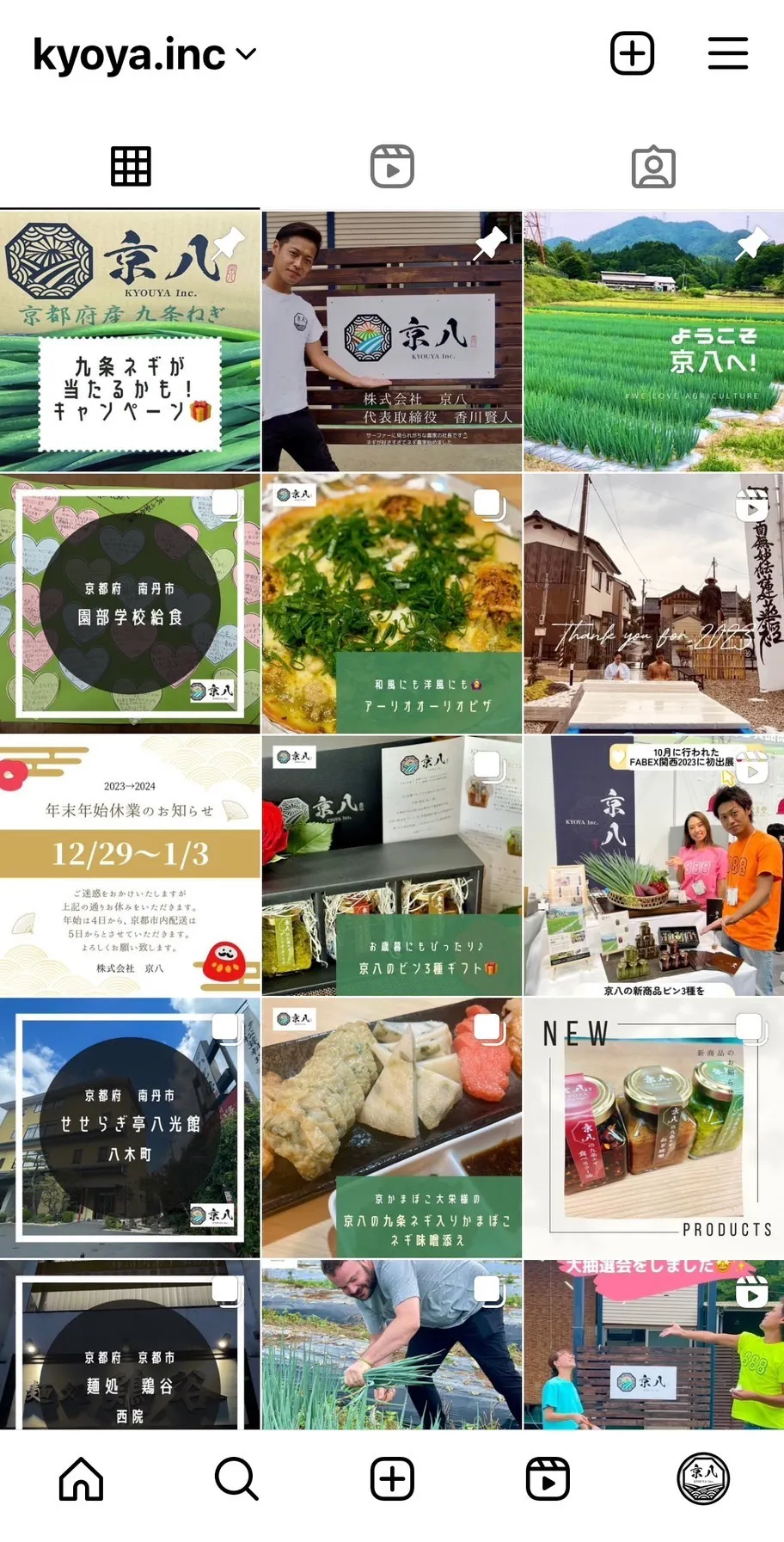
Task: Open the せせらぎ亭八光館 post
Action: (130, 1127)
